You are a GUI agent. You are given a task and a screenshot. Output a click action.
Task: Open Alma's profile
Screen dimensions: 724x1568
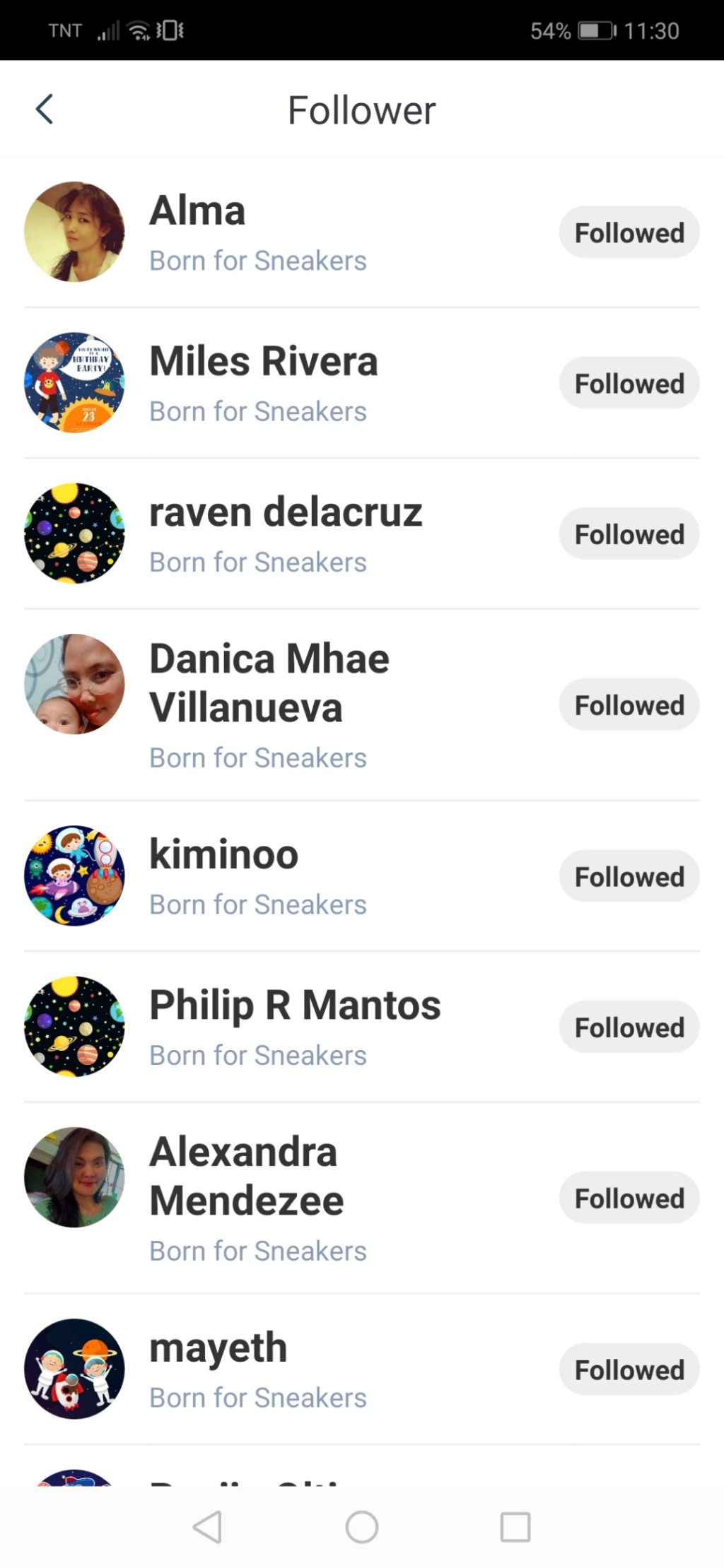pyautogui.click(x=197, y=211)
